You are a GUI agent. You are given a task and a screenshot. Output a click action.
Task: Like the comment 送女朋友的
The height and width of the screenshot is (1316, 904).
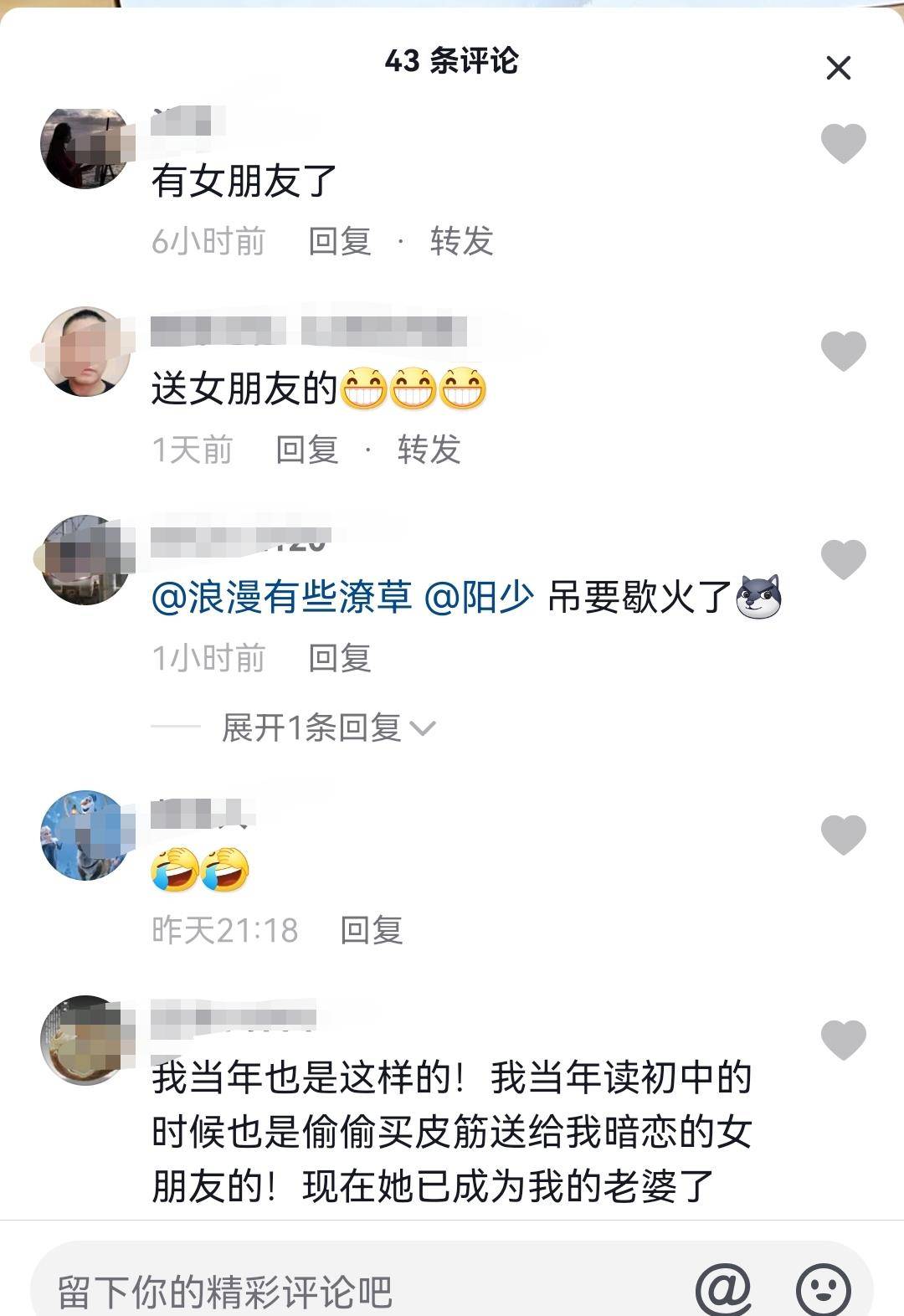click(843, 351)
